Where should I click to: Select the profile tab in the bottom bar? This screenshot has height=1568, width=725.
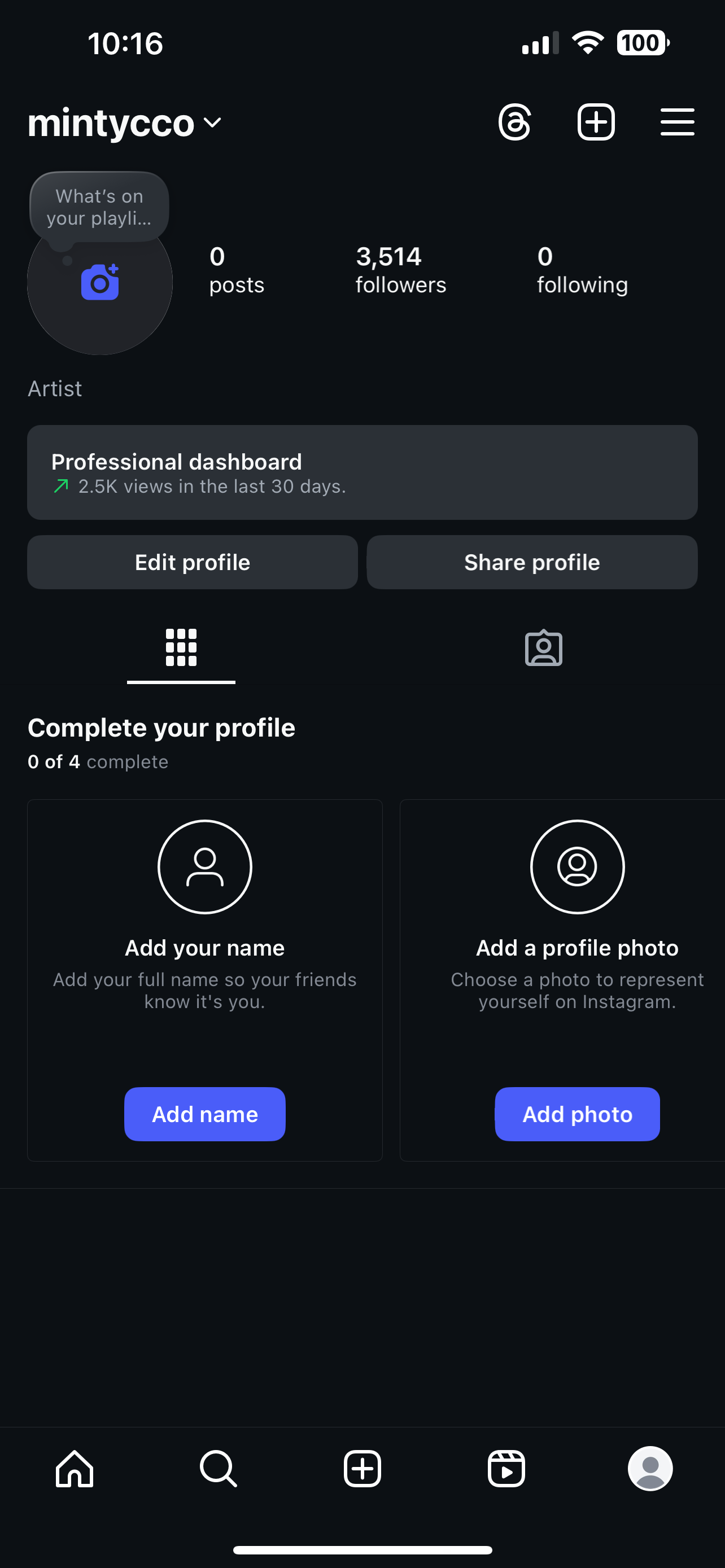649,1469
